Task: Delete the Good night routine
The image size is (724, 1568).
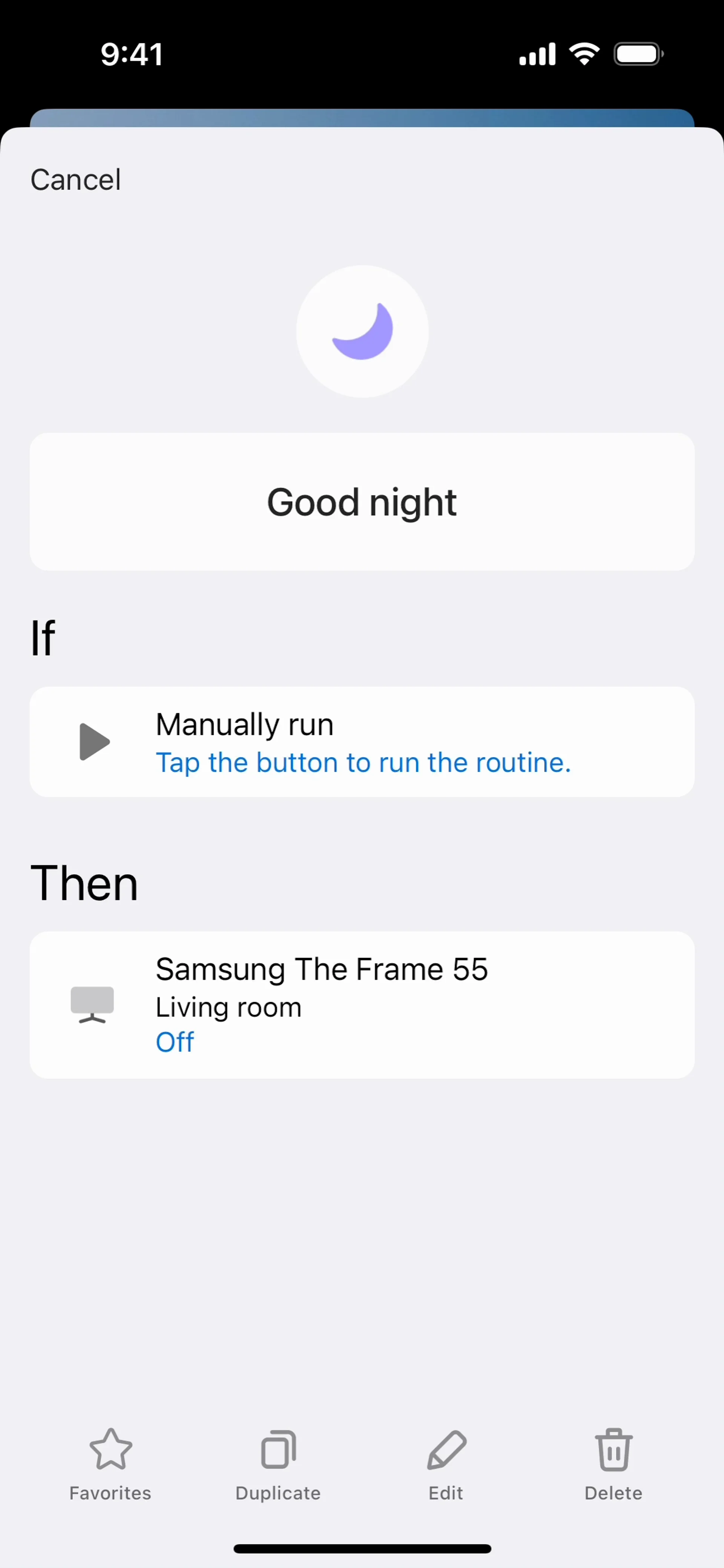Action: pos(613,1463)
